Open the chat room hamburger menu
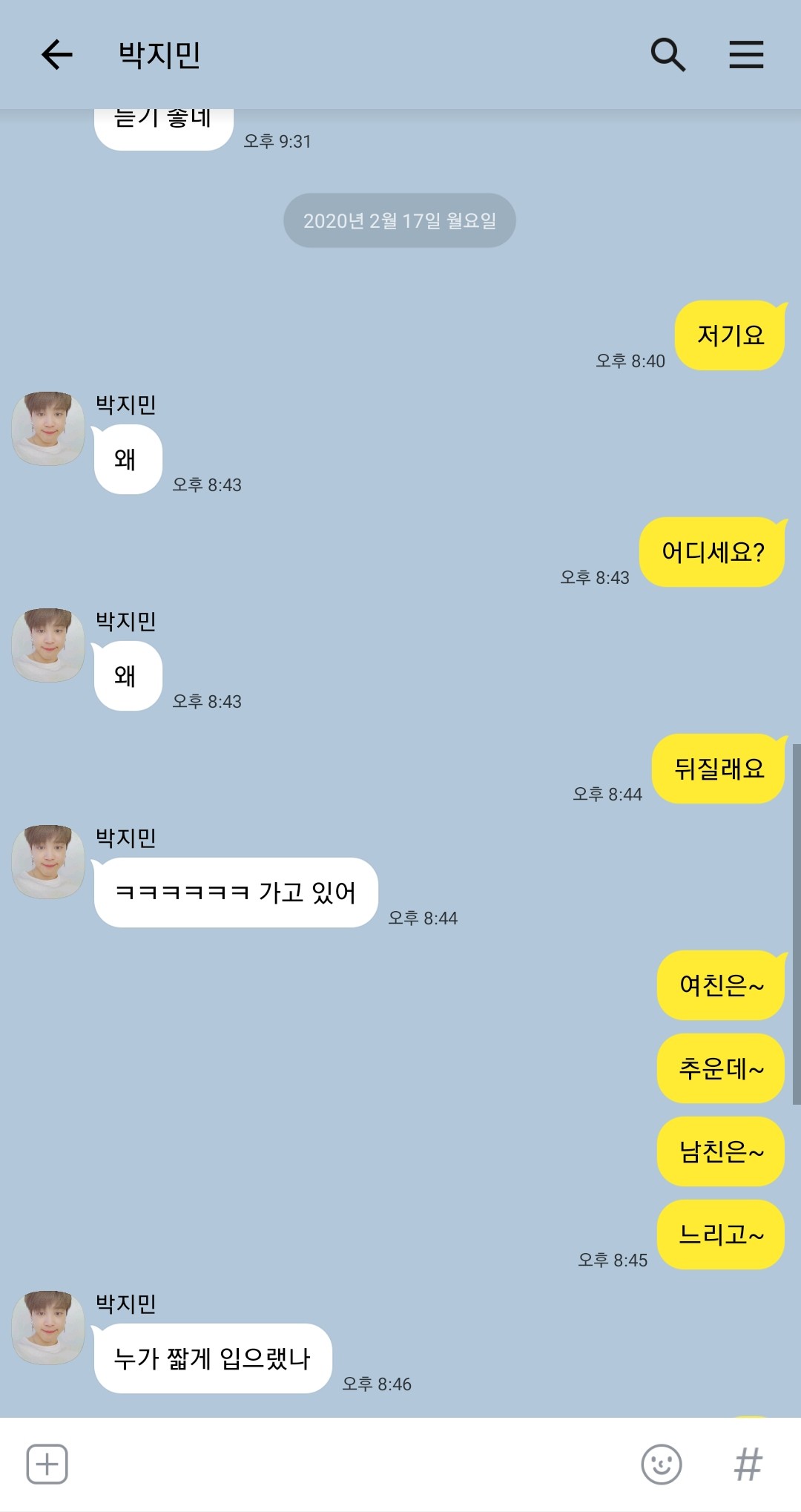801x1512 pixels. point(745,55)
